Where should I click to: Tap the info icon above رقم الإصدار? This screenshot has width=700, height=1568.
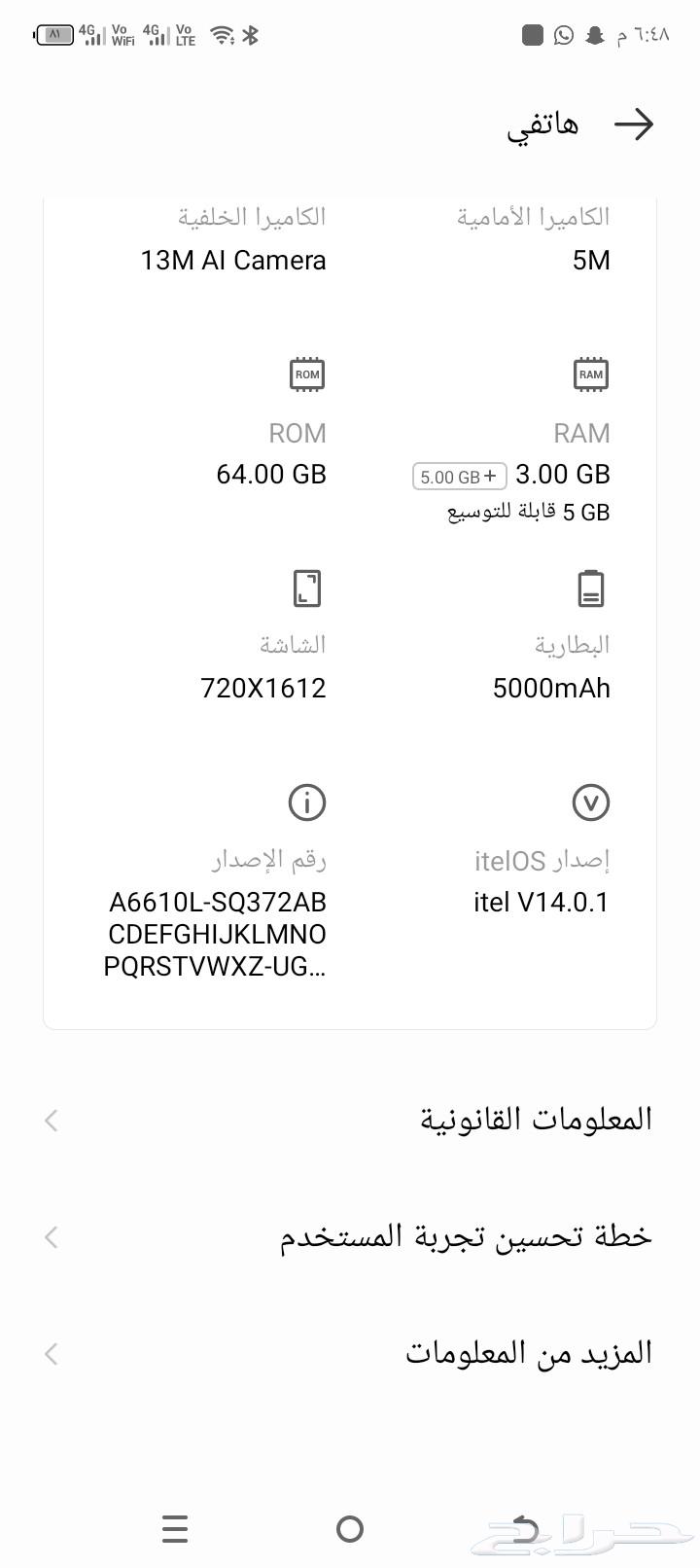[x=306, y=802]
